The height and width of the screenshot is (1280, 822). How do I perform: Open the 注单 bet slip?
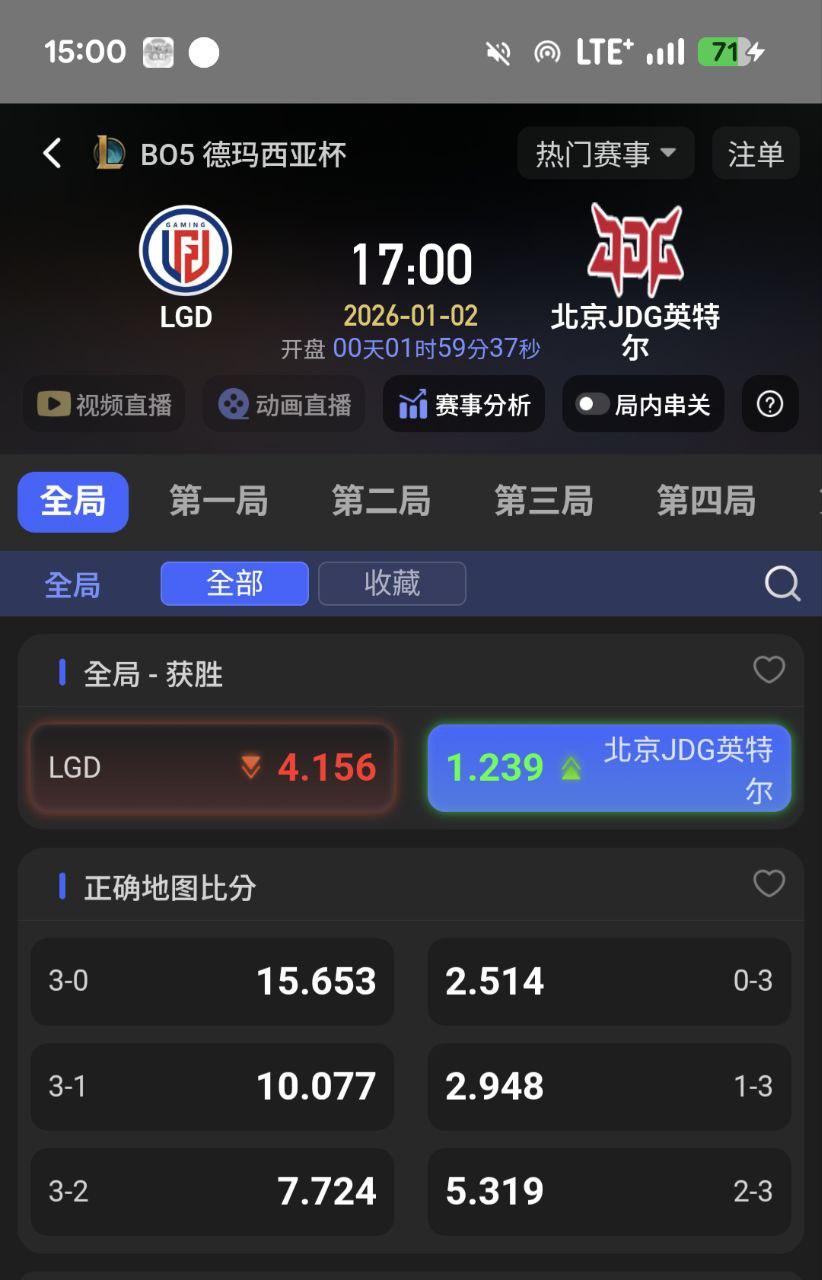point(755,154)
